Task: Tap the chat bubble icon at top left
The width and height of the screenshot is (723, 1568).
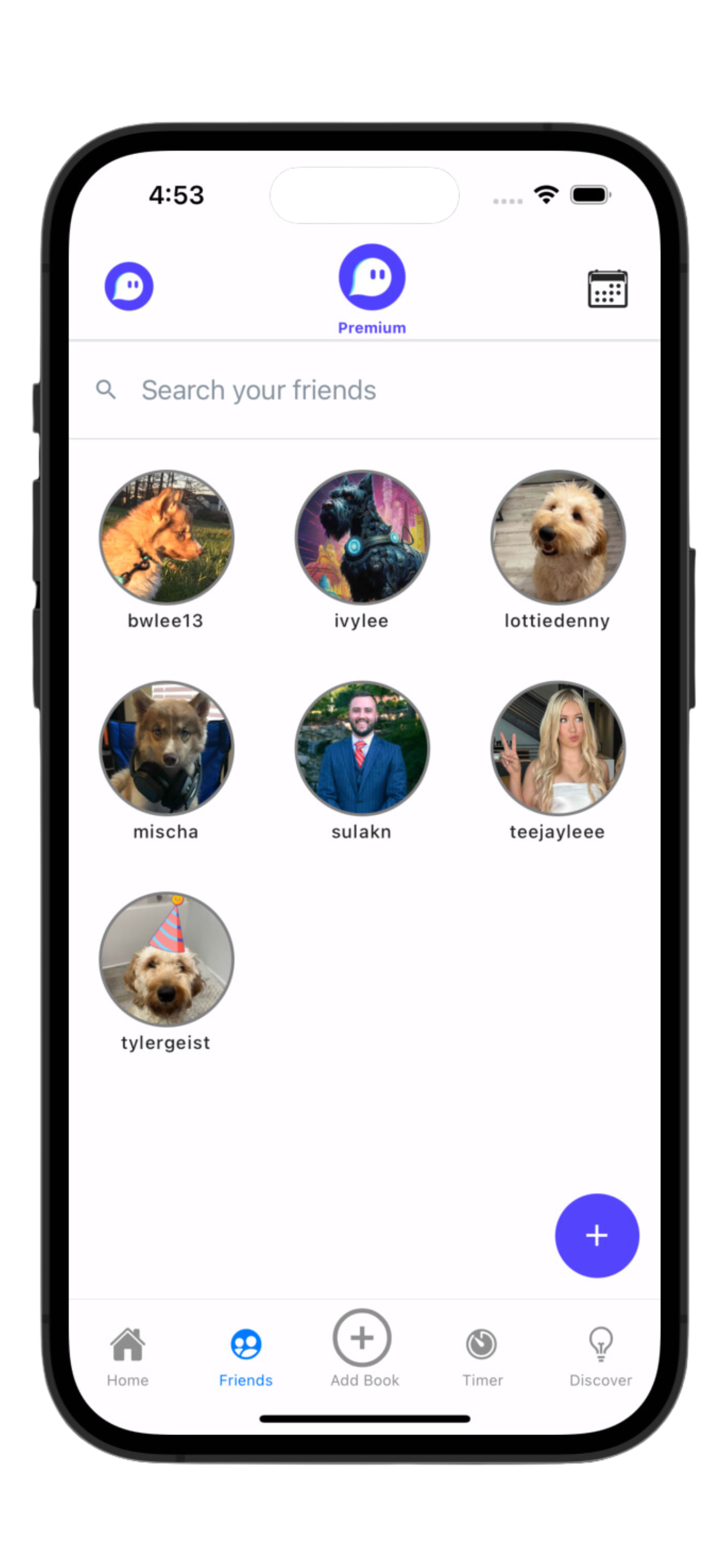Action: pos(129,286)
